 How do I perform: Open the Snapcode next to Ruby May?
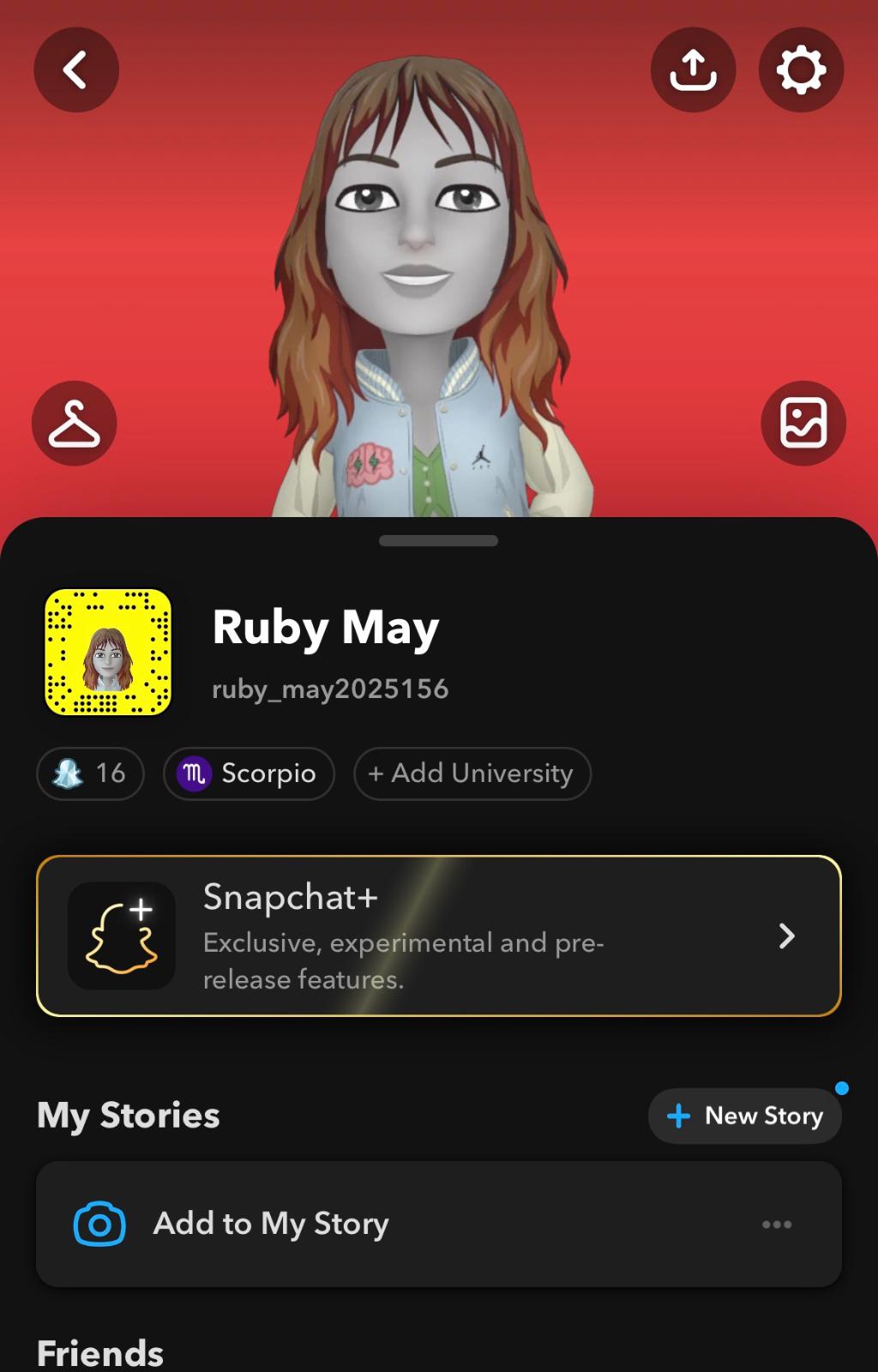pos(108,652)
